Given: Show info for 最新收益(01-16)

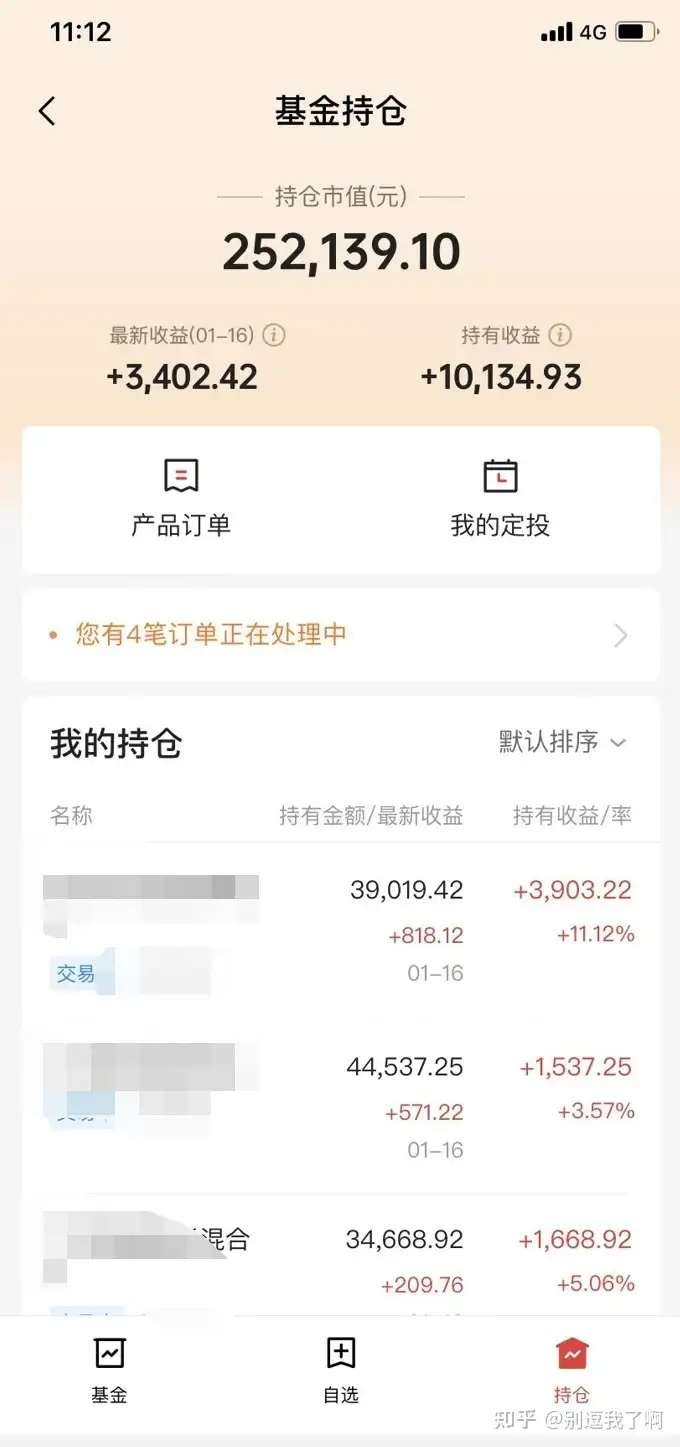Looking at the screenshot, I should tap(274, 335).
